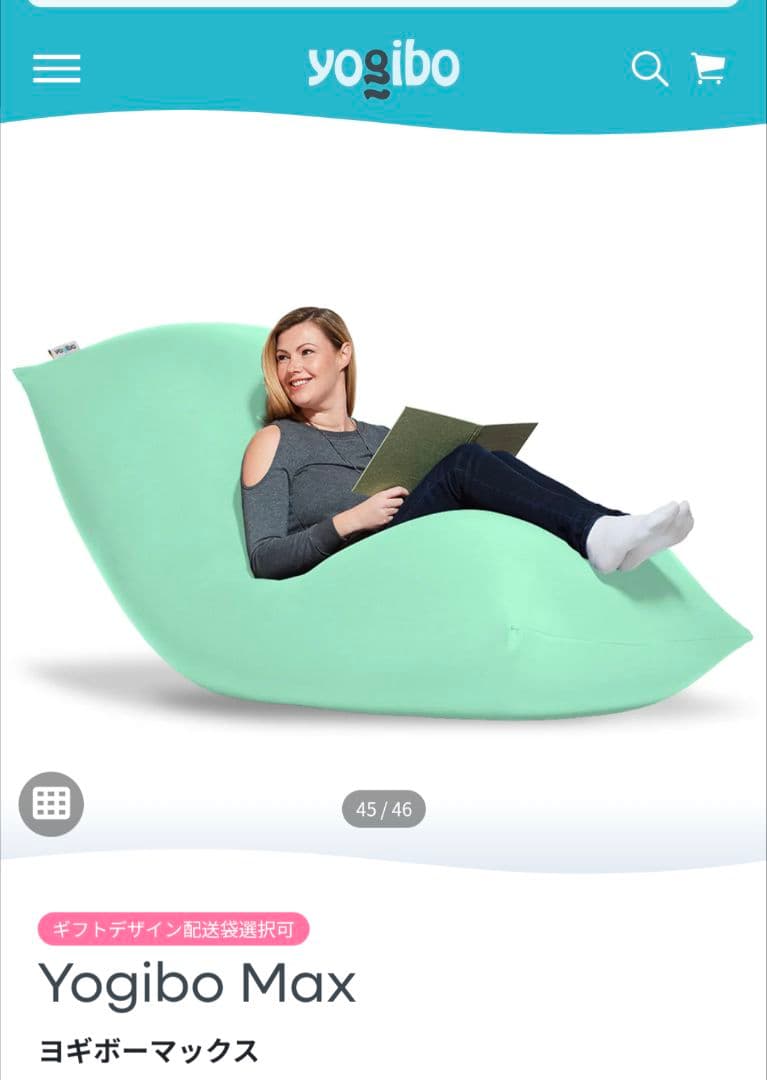
Task: Open the hamburger menu
Action: pos(56,69)
